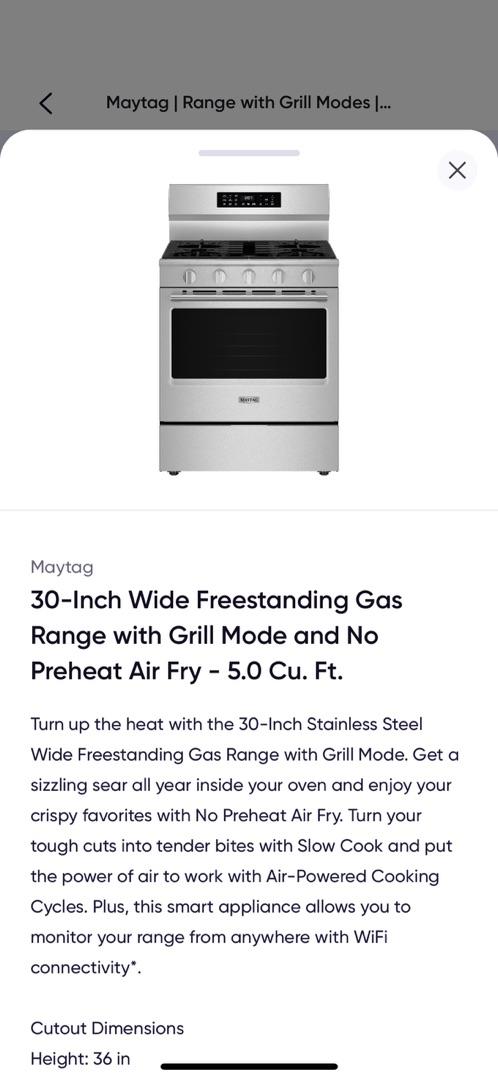Go back using the header arrow
Screen dimensions: 498x1080
[x=45, y=103]
